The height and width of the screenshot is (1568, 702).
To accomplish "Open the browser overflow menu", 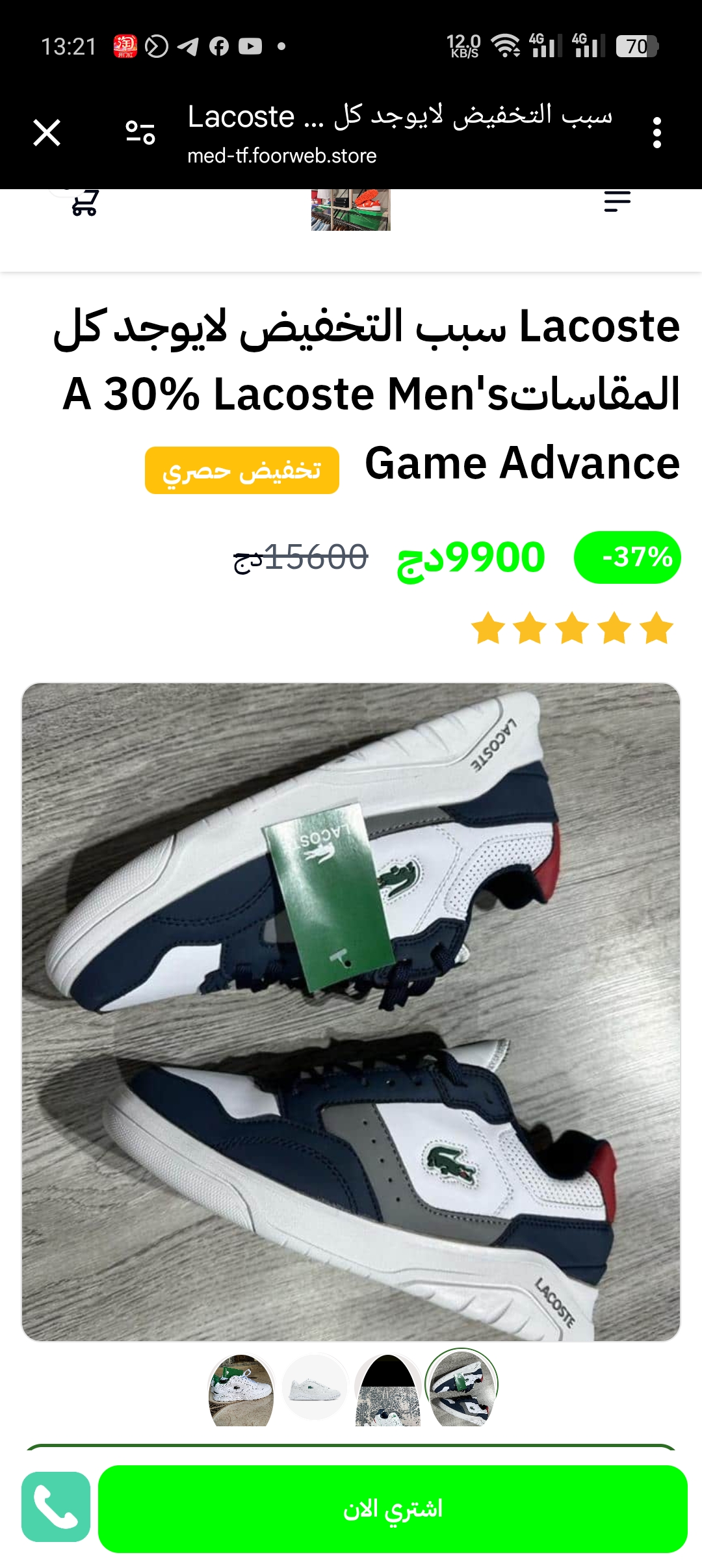I will click(x=656, y=133).
